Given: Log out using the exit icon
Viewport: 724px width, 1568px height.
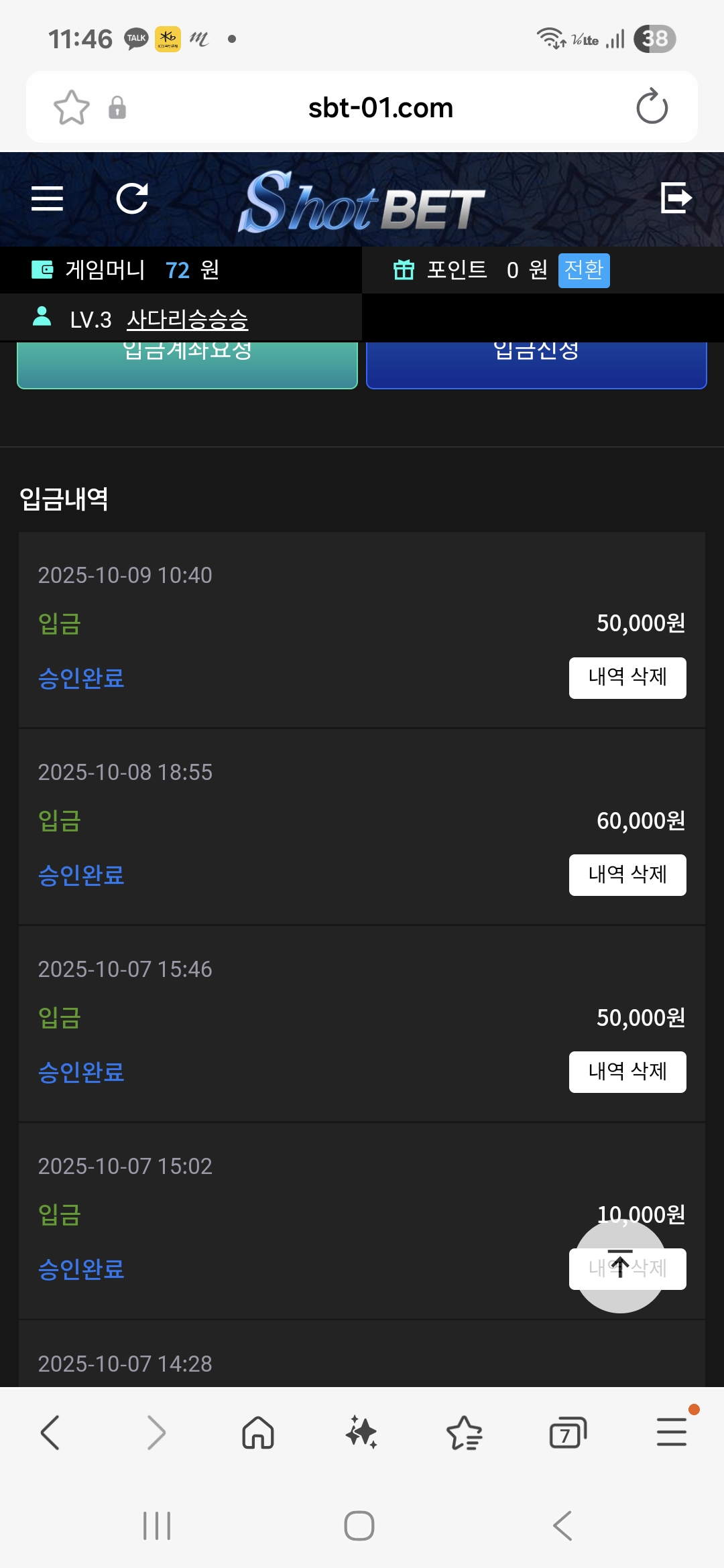Looking at the screenshot, I should [x=676, y=198].
